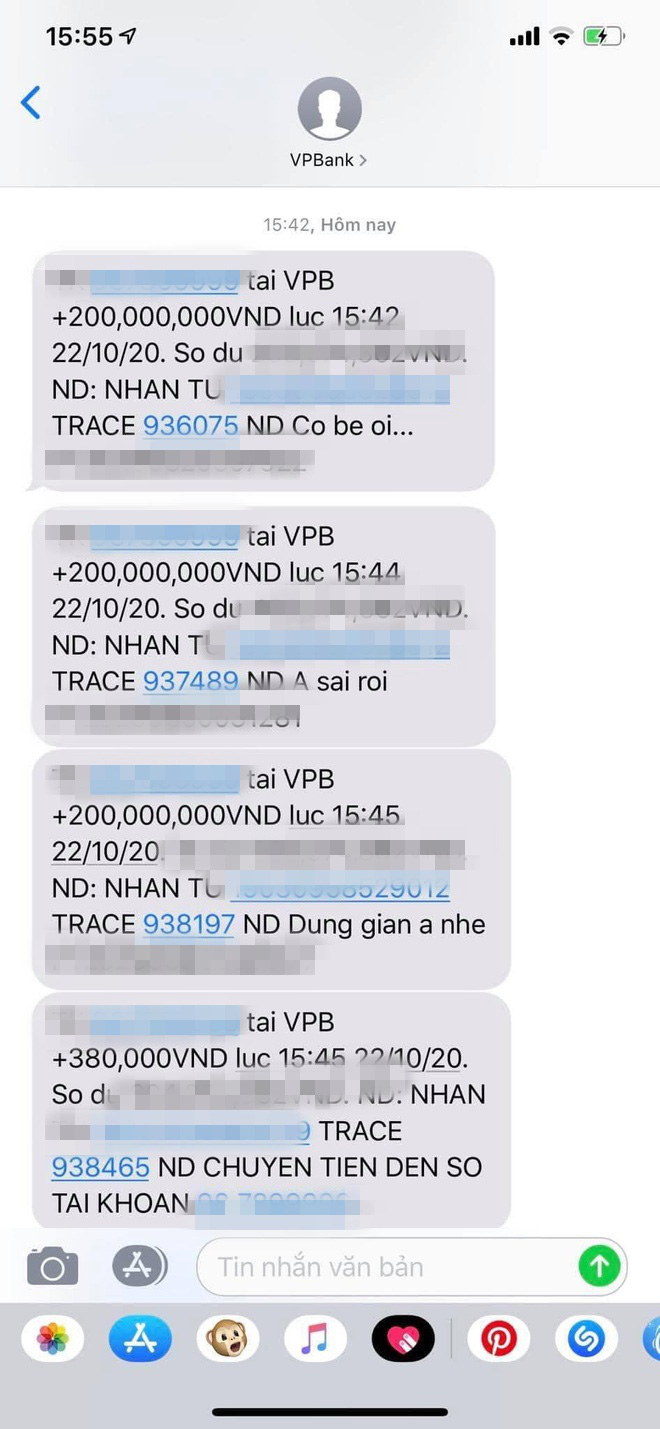Send the message with green arrow
Screen dimensions: 660x1429
point(599,1267)
